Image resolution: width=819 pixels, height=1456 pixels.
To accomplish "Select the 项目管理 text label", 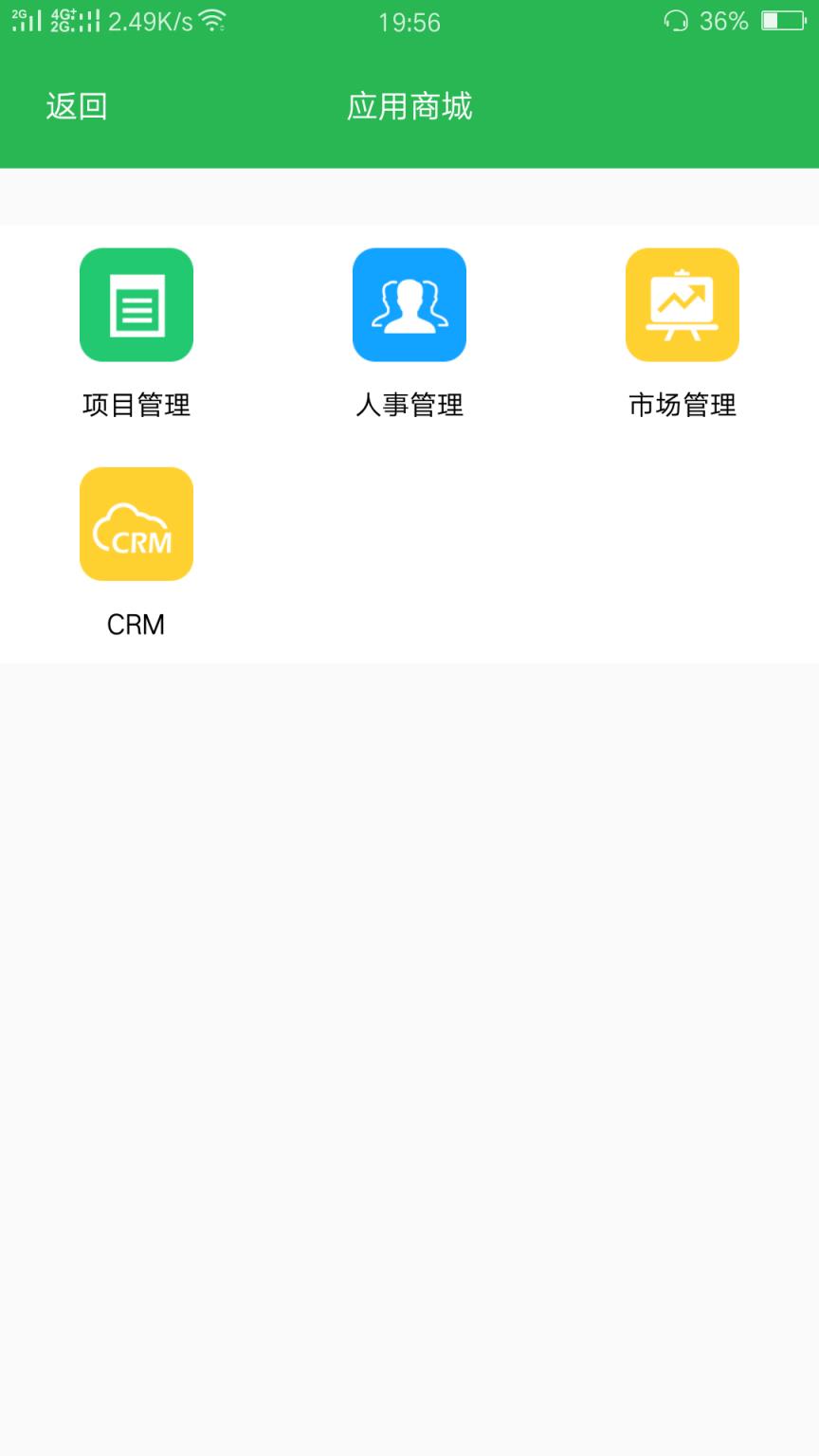I will pyautogui.click(x=136, y=406).
